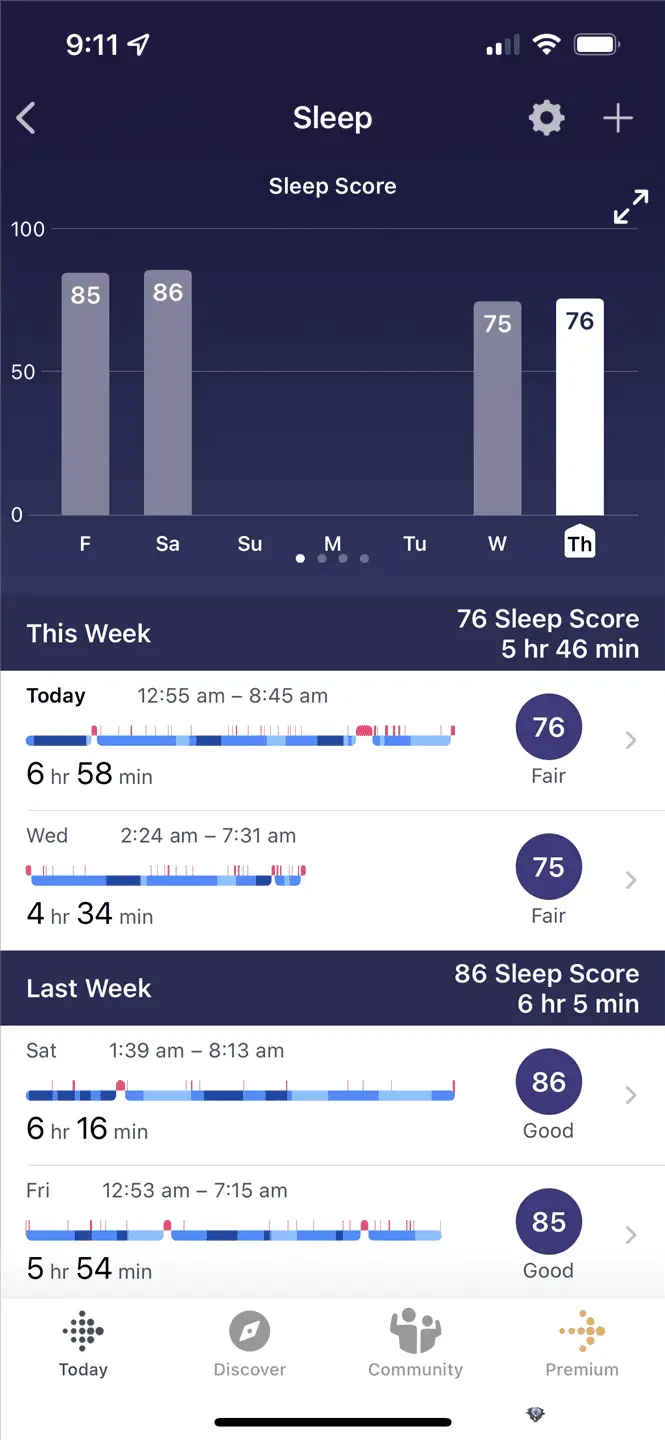Switch to the Today tab
Viewport: 665px width, 1440px height.
tap(83, 1345)
